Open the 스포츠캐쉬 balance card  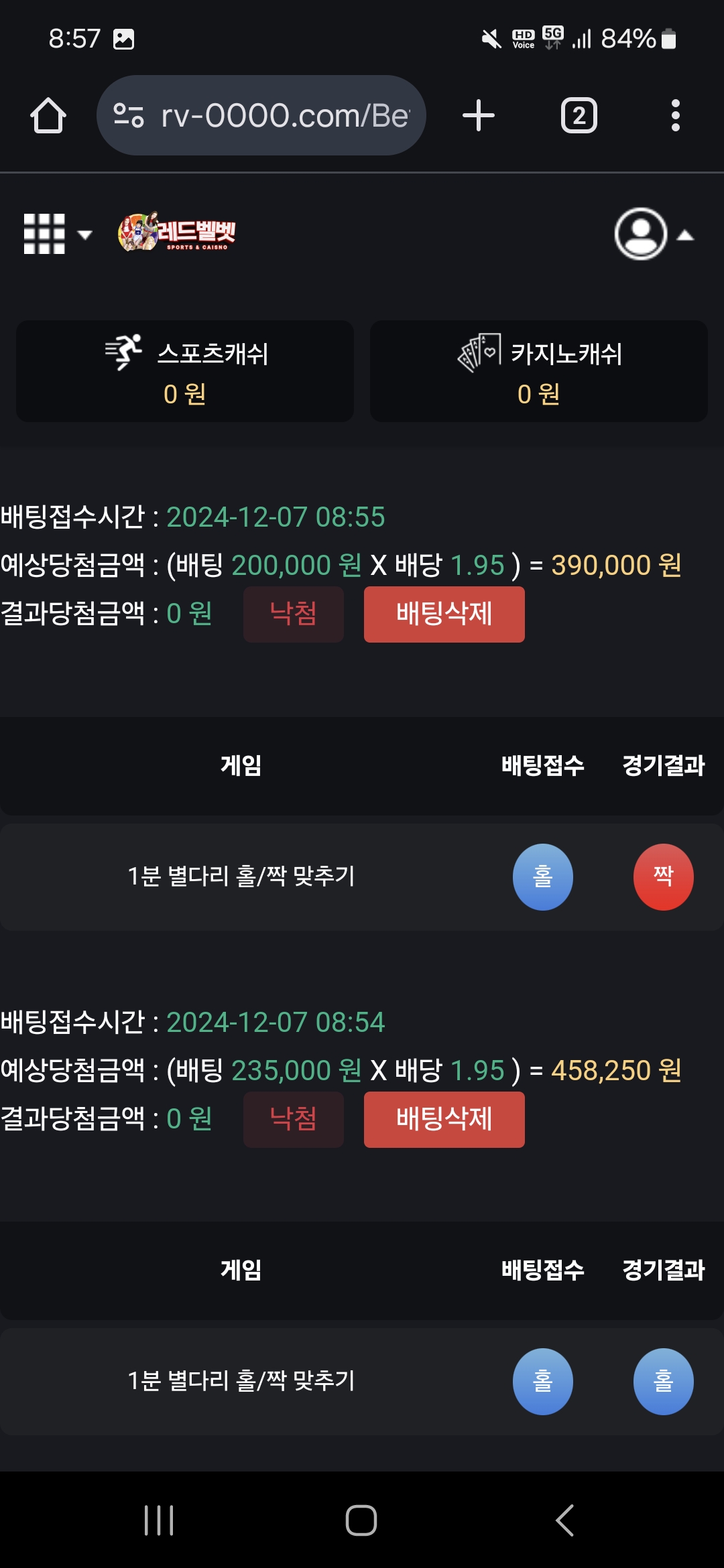[x=185, y=371]
